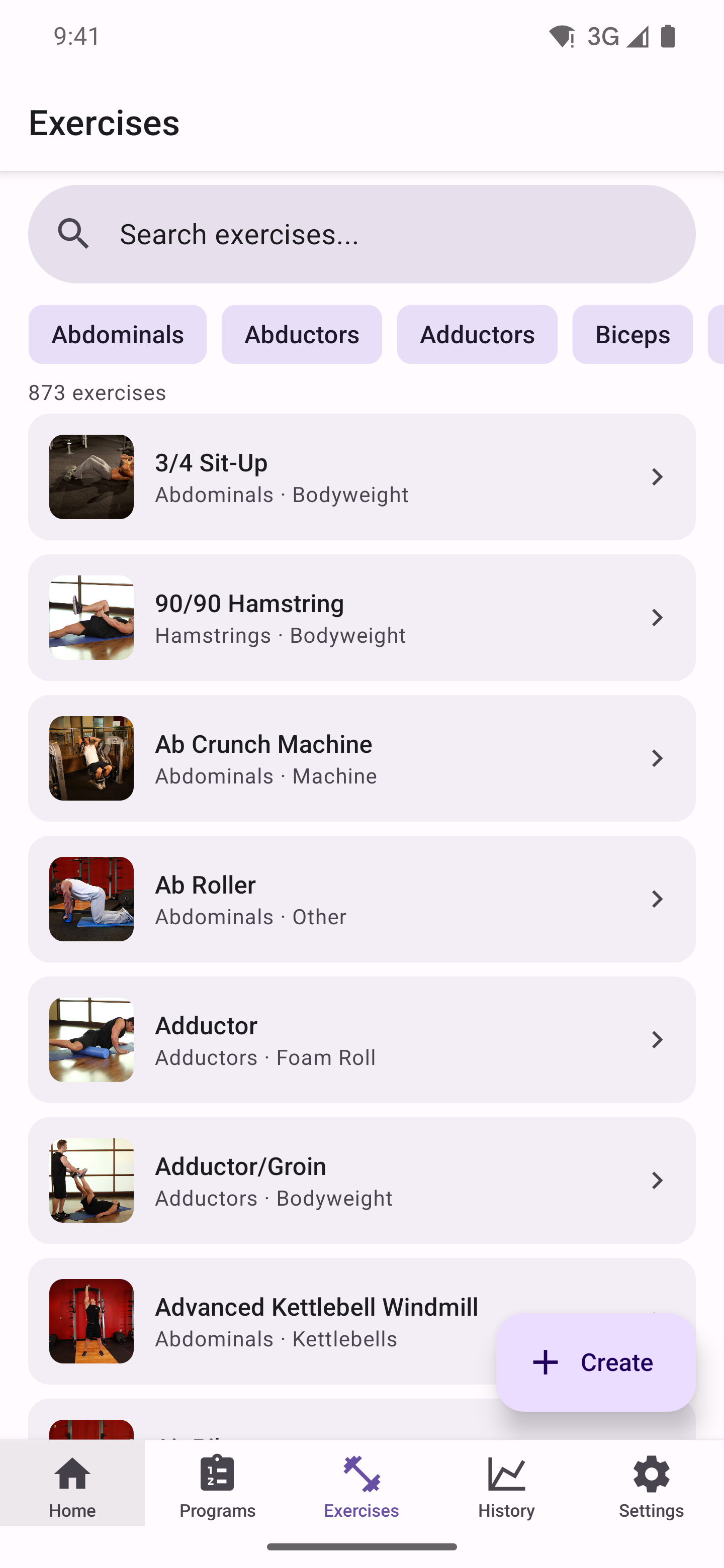Expand the Adductor/Groin row chevron
The height and width of the screenshot is (1568, 724).
657,1180
